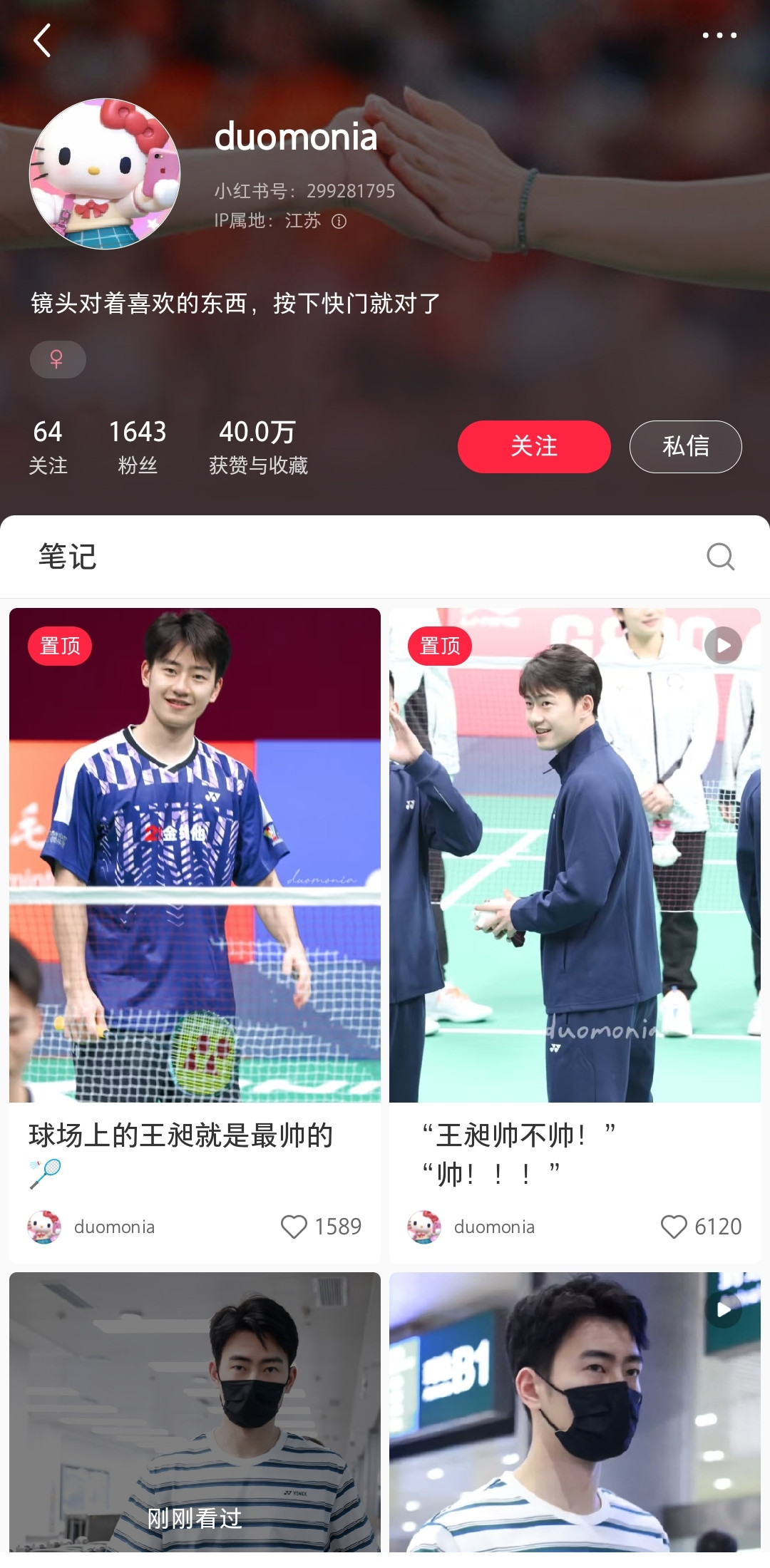Open the airport video note with B1 sign

(x=575, y=1412)
